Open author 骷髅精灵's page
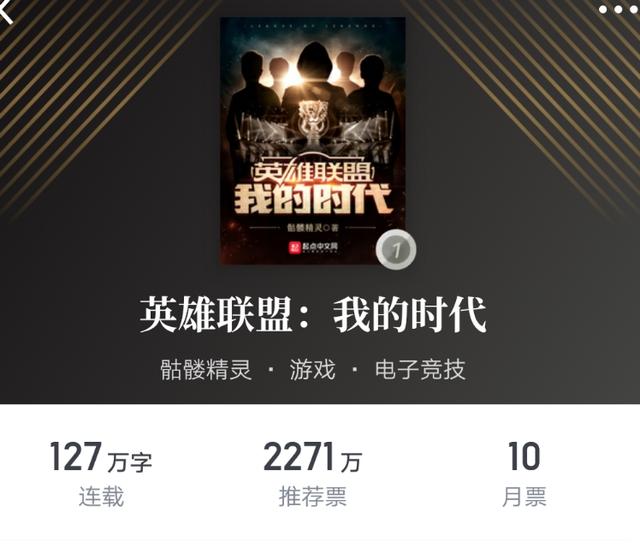 [206, 370]
